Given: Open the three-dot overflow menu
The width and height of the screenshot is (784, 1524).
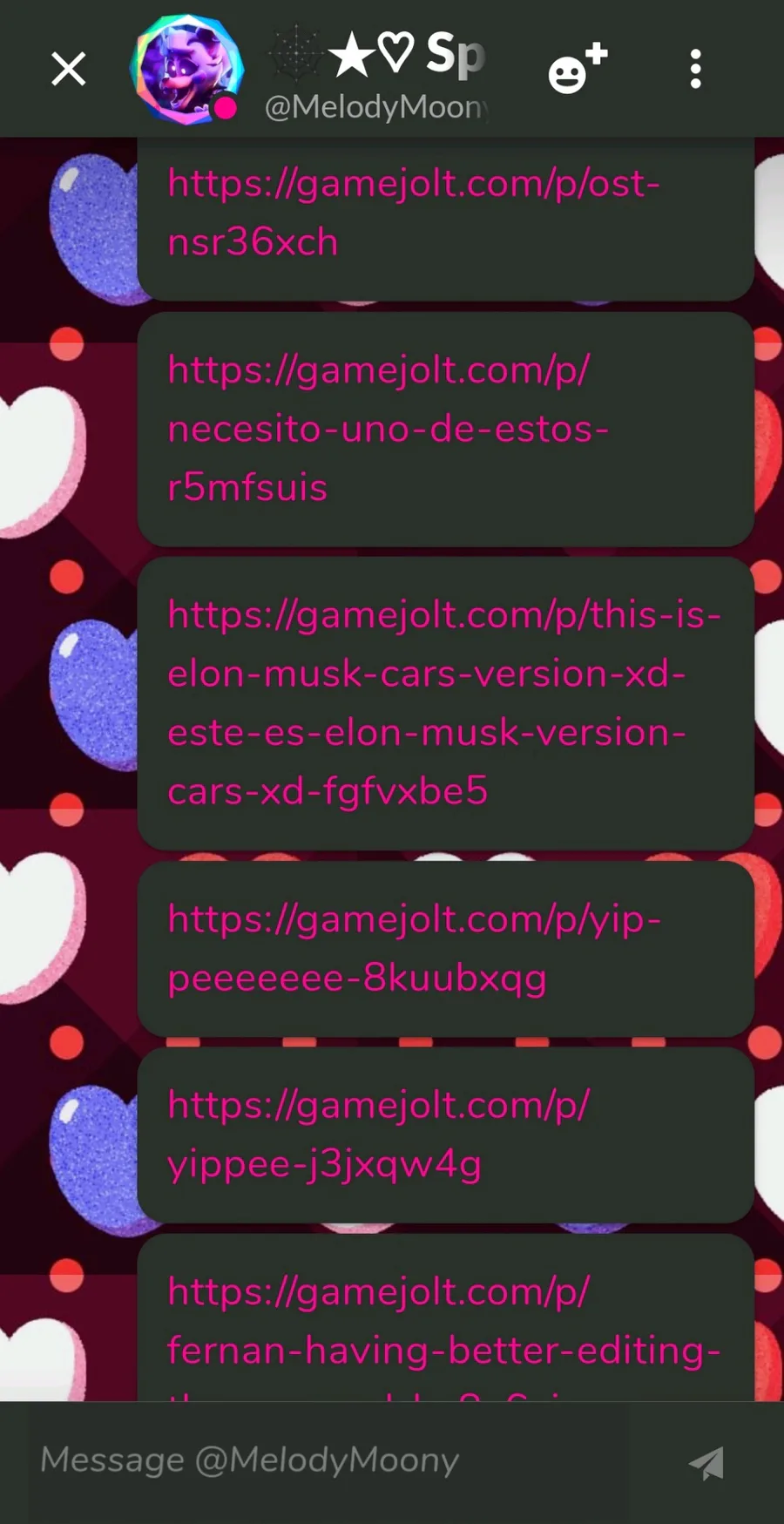Looking at the screenshot, I should pyautogui.click(x=695, y=69).
